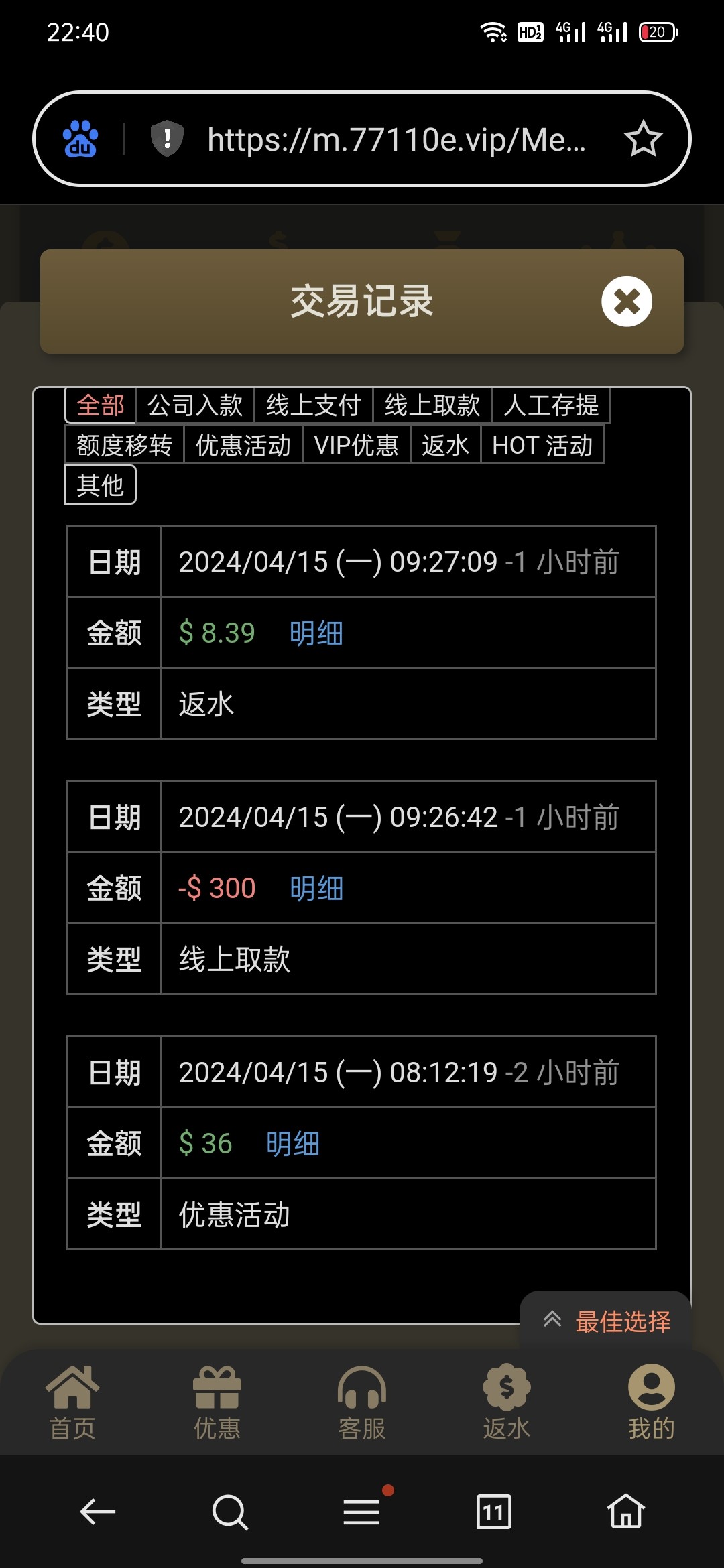Check 明细 of the $36 promotion

tap(292, 1144)
